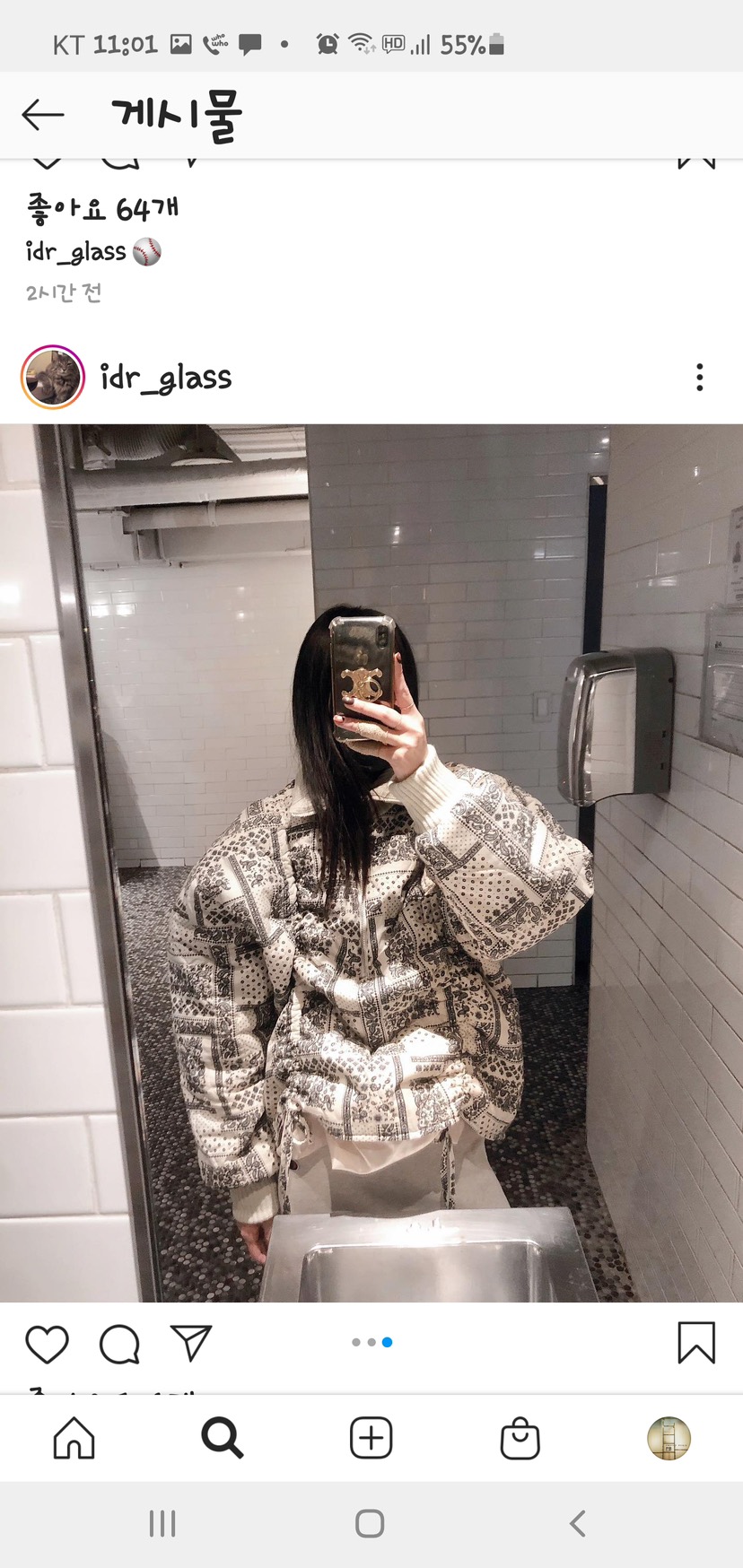
Task: Create a new post with plus tab
Action: [x=371, y=1438]
